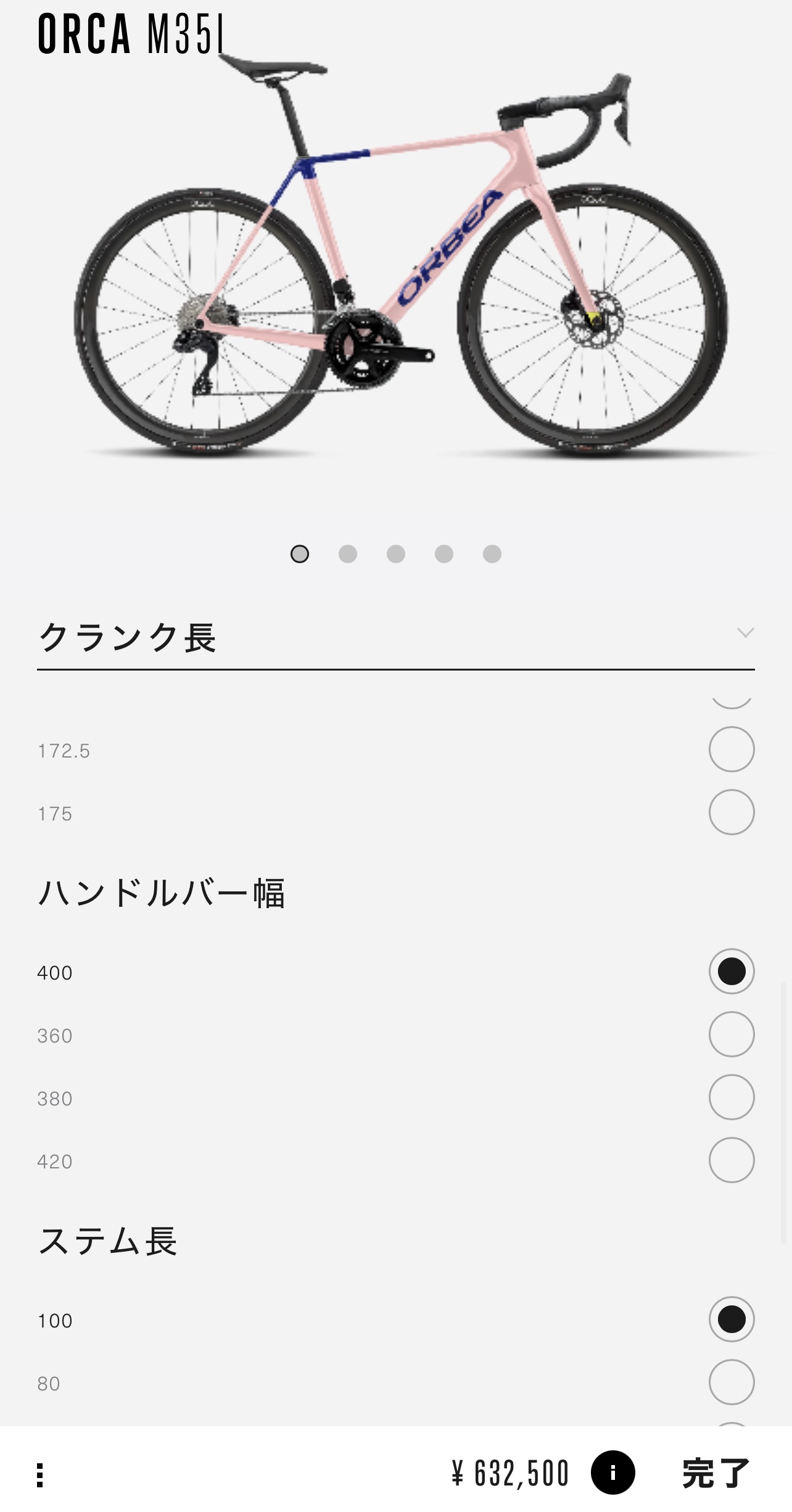
Task: Open the price info icon
Action: 613,1473
